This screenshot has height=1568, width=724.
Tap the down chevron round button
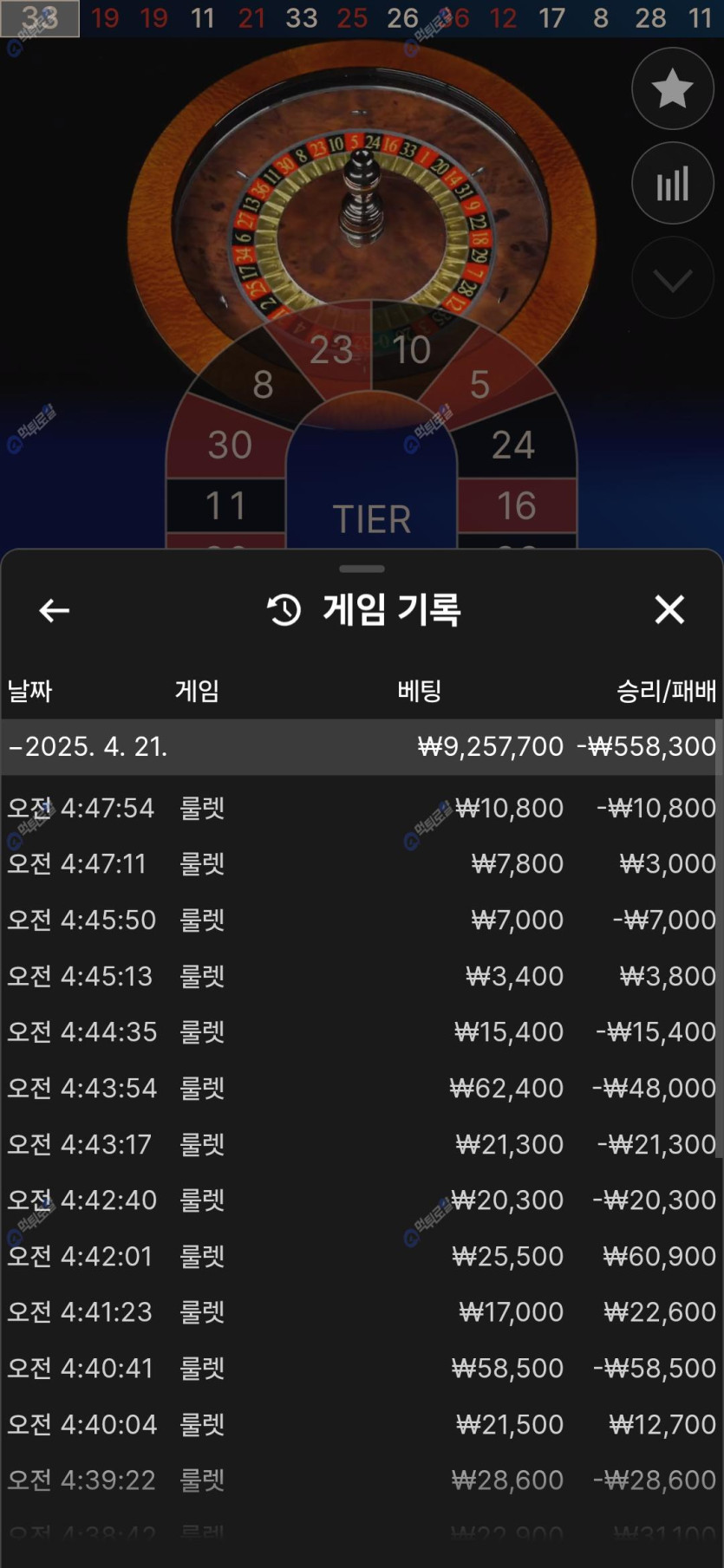coord(672,279)
